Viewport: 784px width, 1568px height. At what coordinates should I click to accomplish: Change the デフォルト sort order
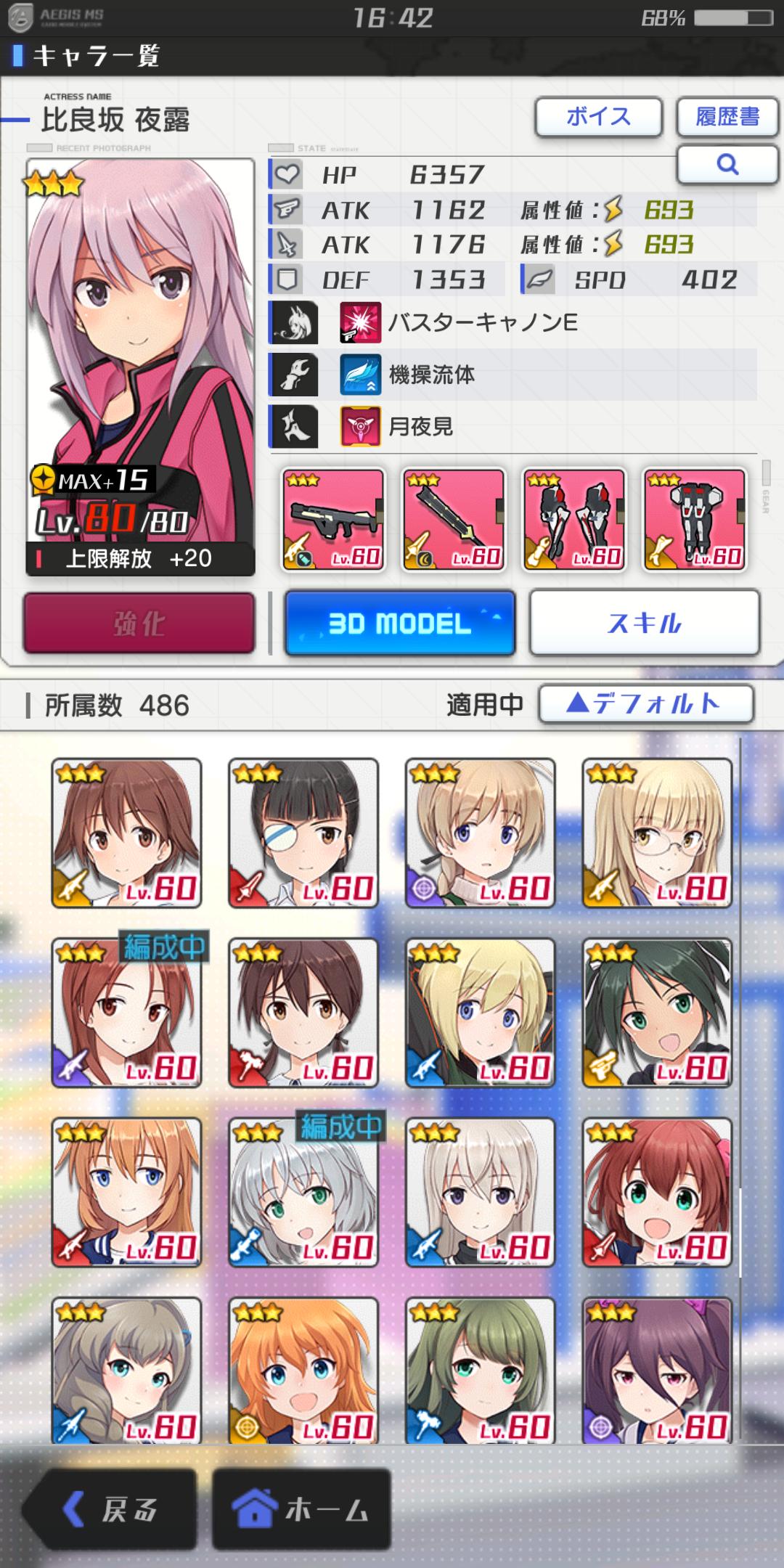[x=645, y=703]
